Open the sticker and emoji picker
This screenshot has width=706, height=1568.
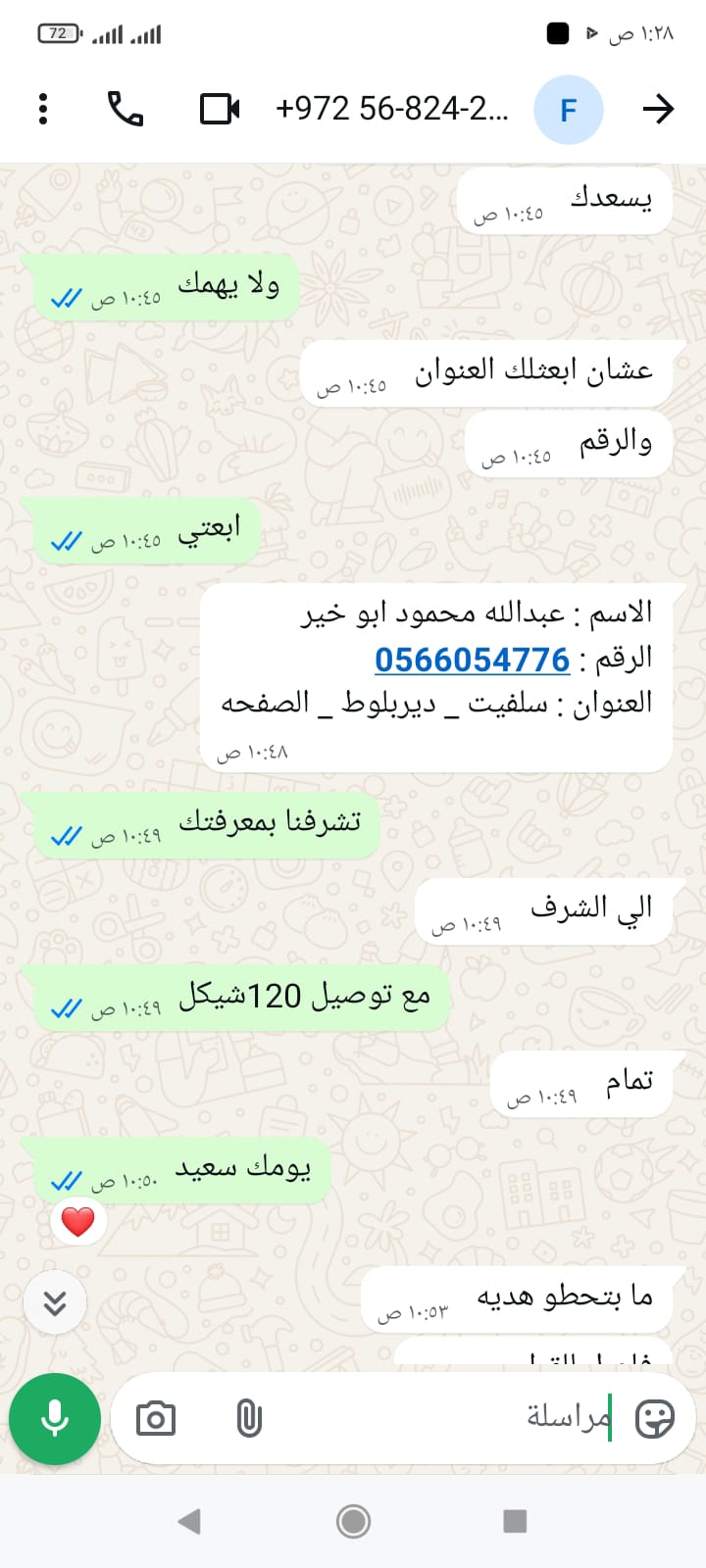click(x=655, y=1418)
